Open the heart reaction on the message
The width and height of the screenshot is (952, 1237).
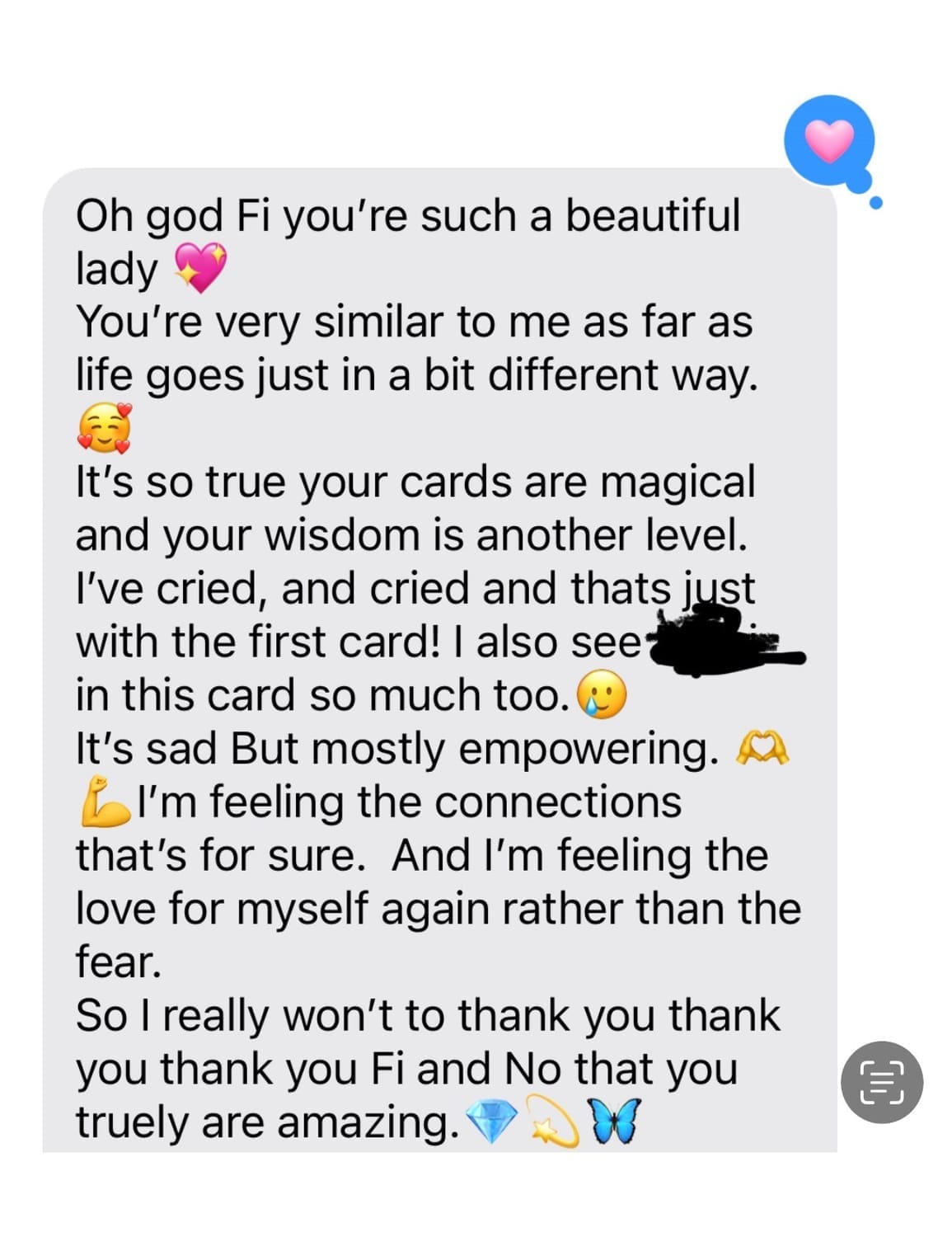point(828,140)
